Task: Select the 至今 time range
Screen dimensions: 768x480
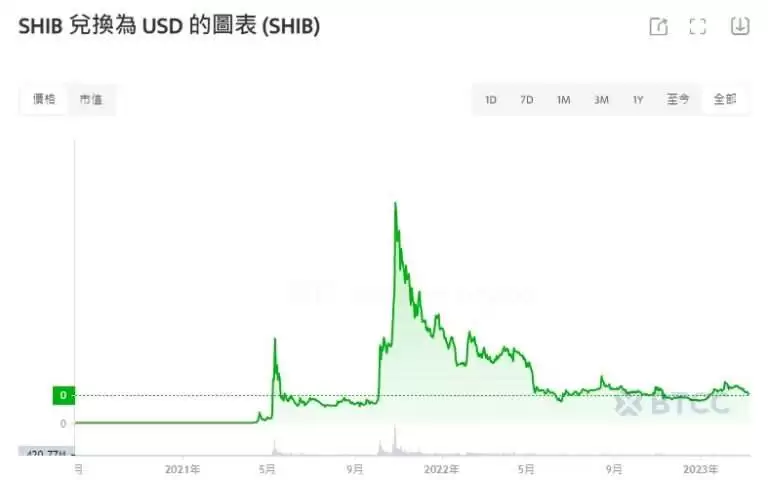Action: coord(678,100)
